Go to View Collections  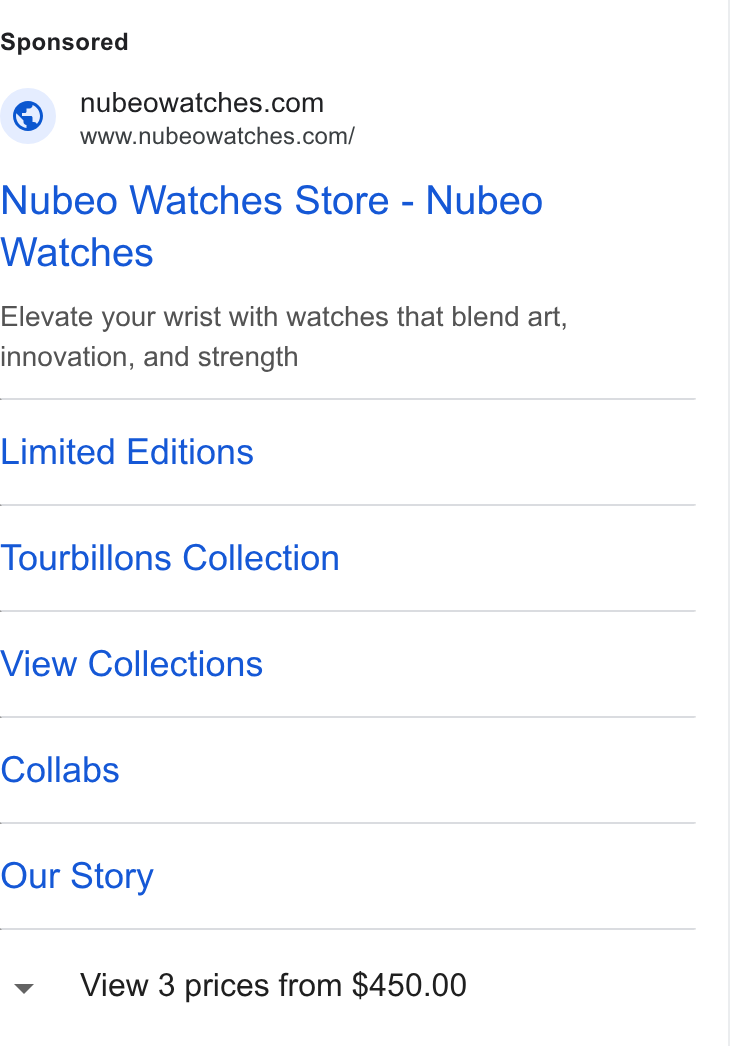click(x=131, y=664)
